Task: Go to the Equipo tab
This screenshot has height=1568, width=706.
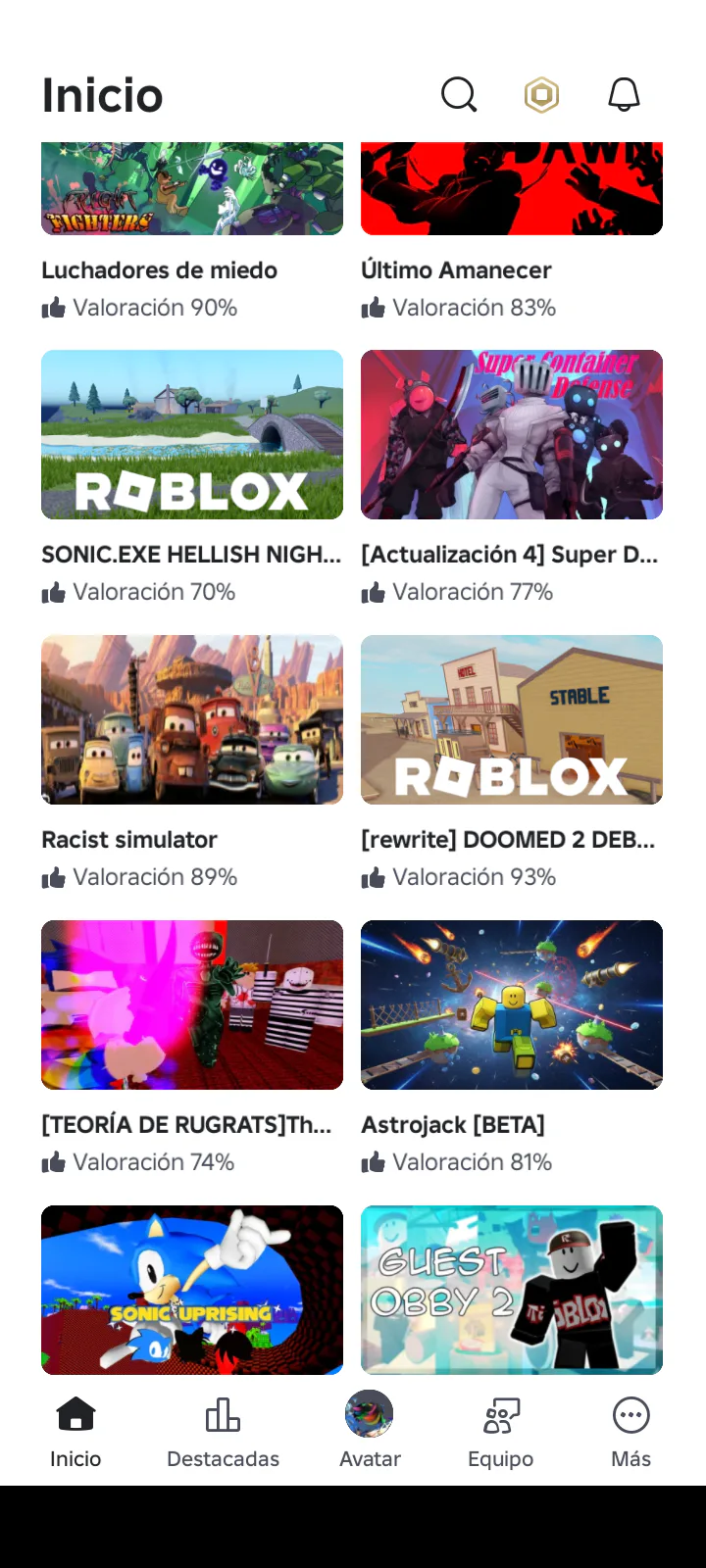Action: 500,1432
